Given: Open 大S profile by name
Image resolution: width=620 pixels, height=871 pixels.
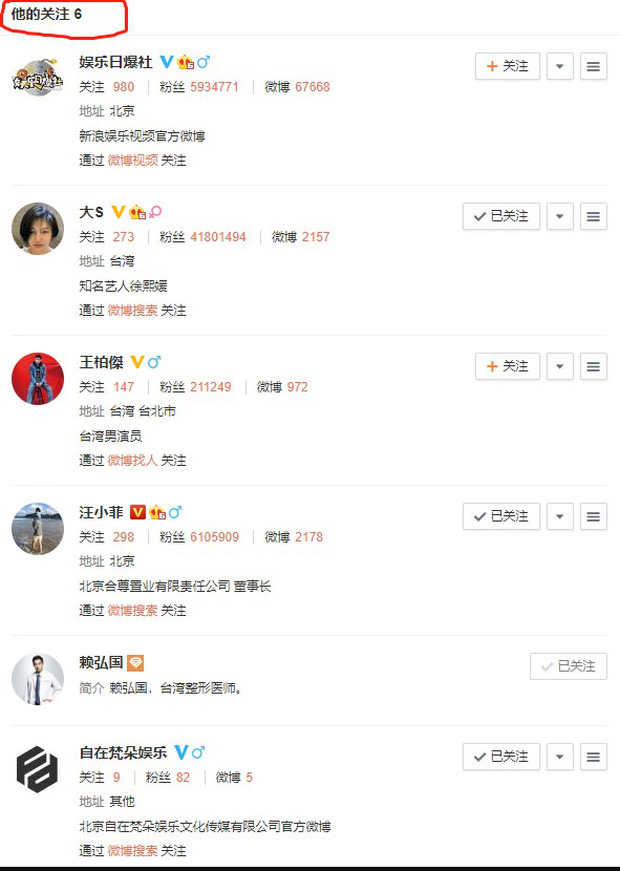Looking at the screenshot, I should pyautogui.click(x=91, y=212).
